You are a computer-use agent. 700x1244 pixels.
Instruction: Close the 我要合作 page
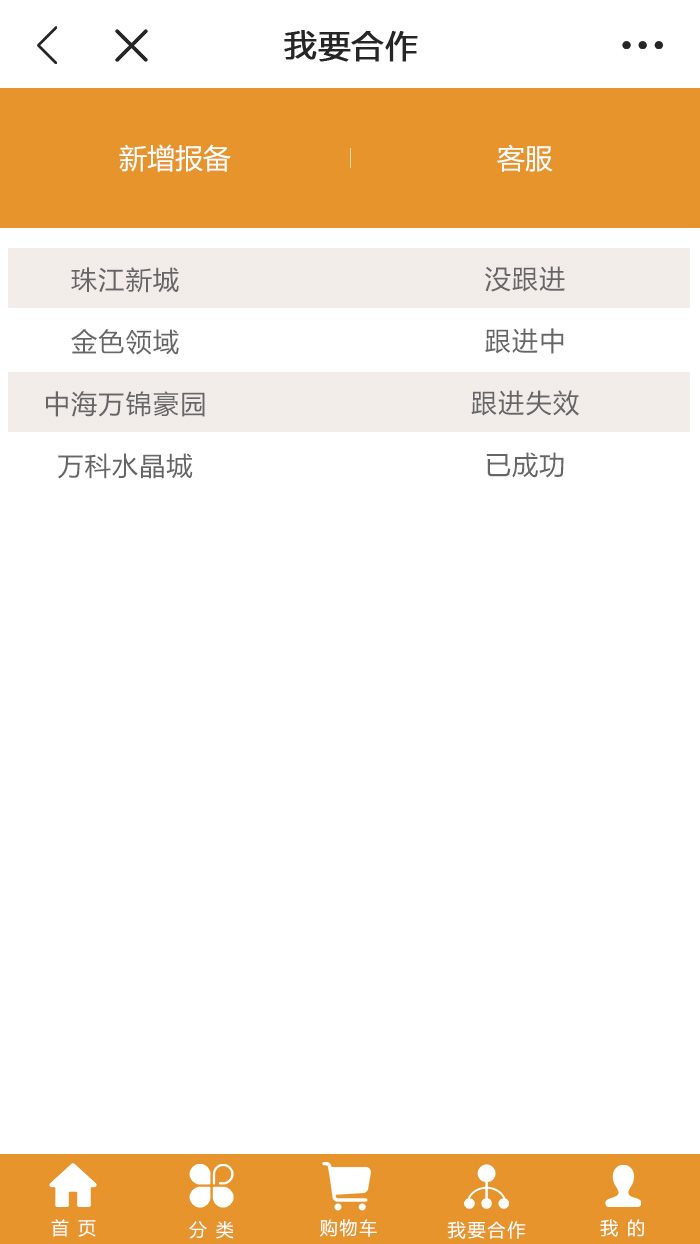(x=131, y=45)
